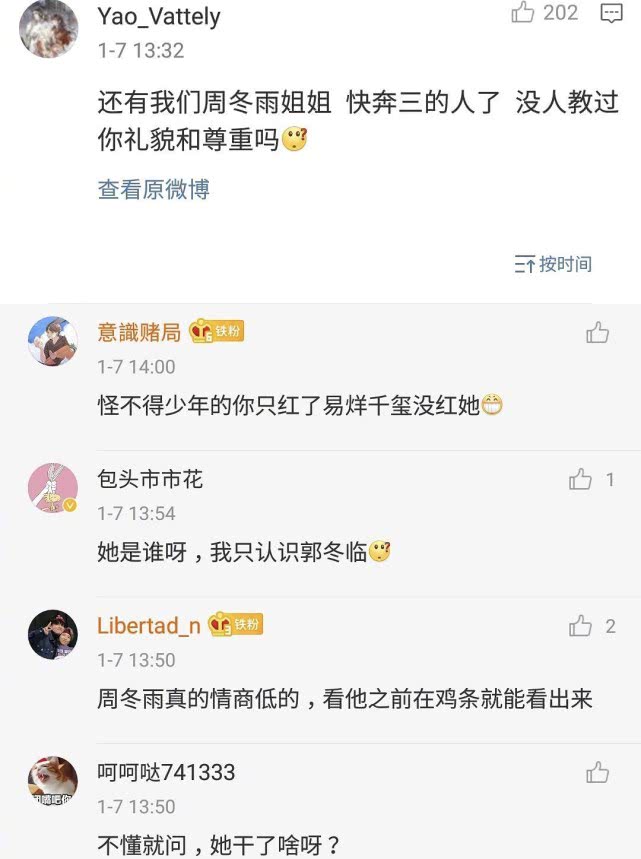View 意識赌局's avatar profile
The height and width of the screenshot is (859, 641).
pos(52,342)
